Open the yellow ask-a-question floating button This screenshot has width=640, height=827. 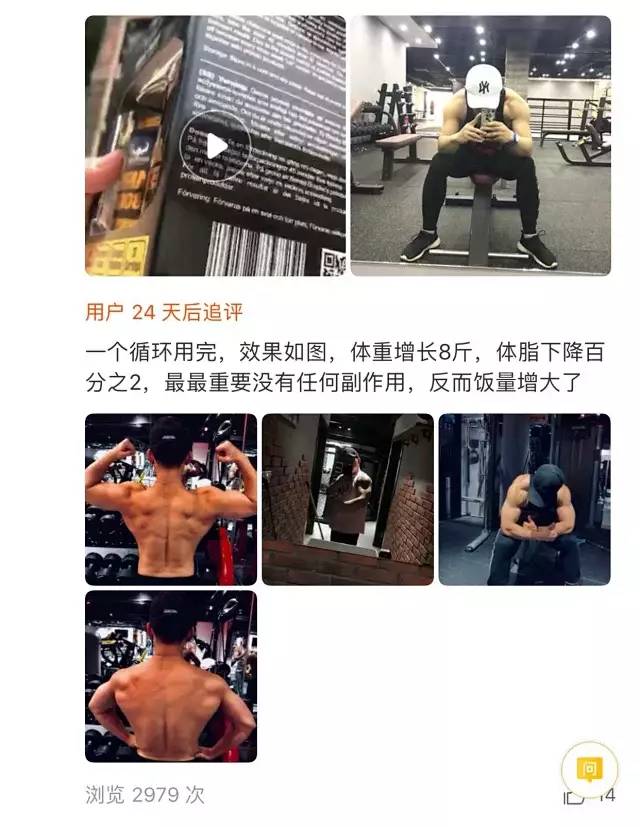tap(589, 770)
